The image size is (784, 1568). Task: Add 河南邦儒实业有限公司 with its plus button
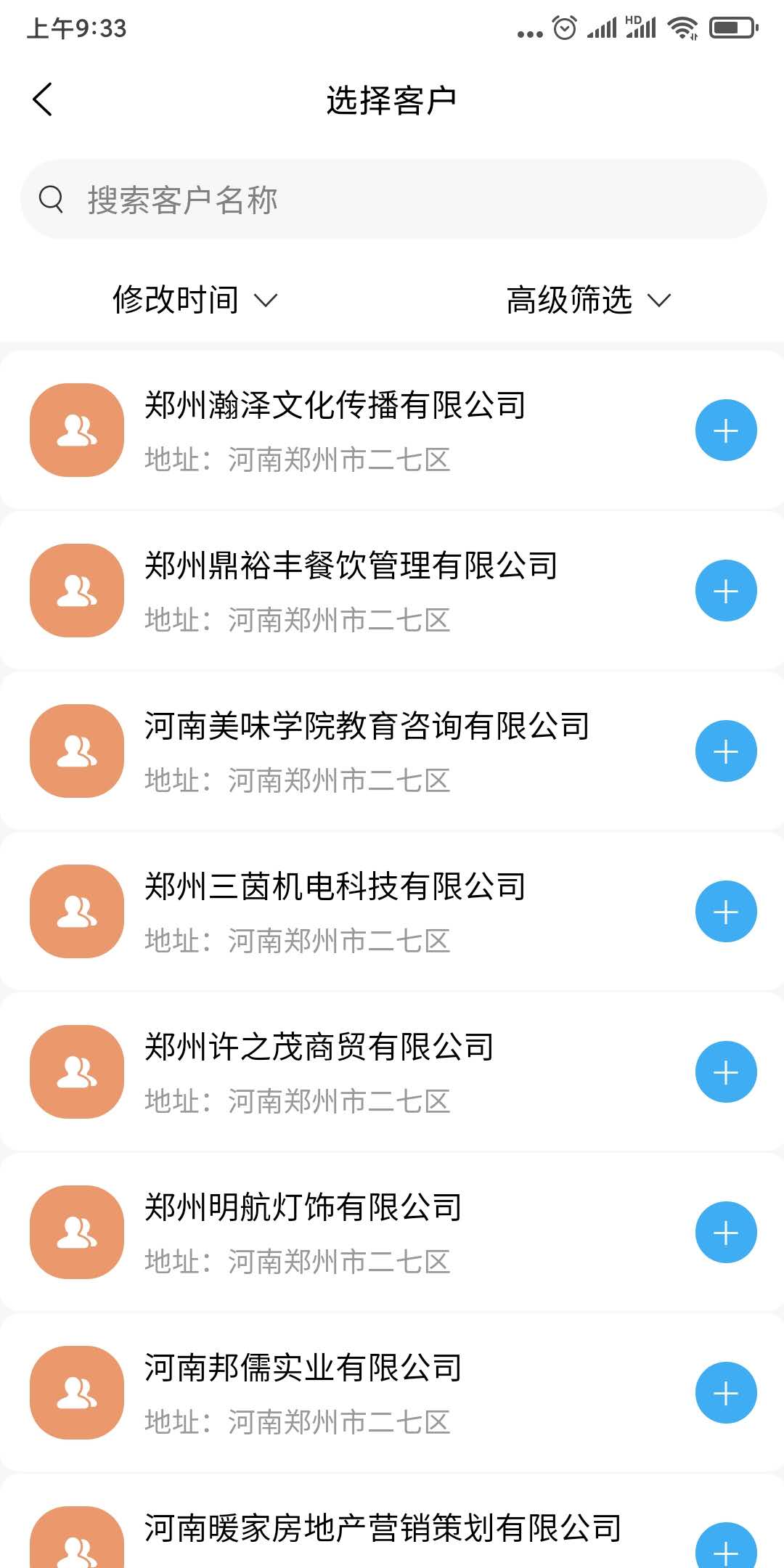726,1393
